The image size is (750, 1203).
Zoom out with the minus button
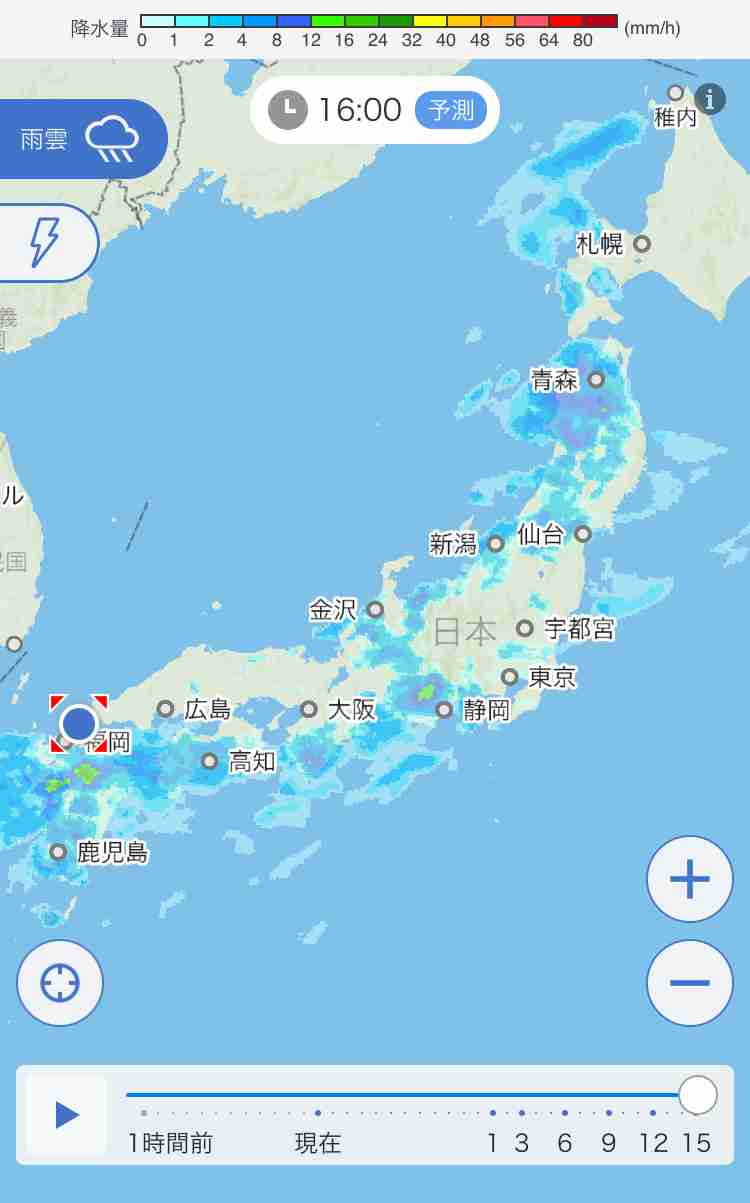[690, 983]
